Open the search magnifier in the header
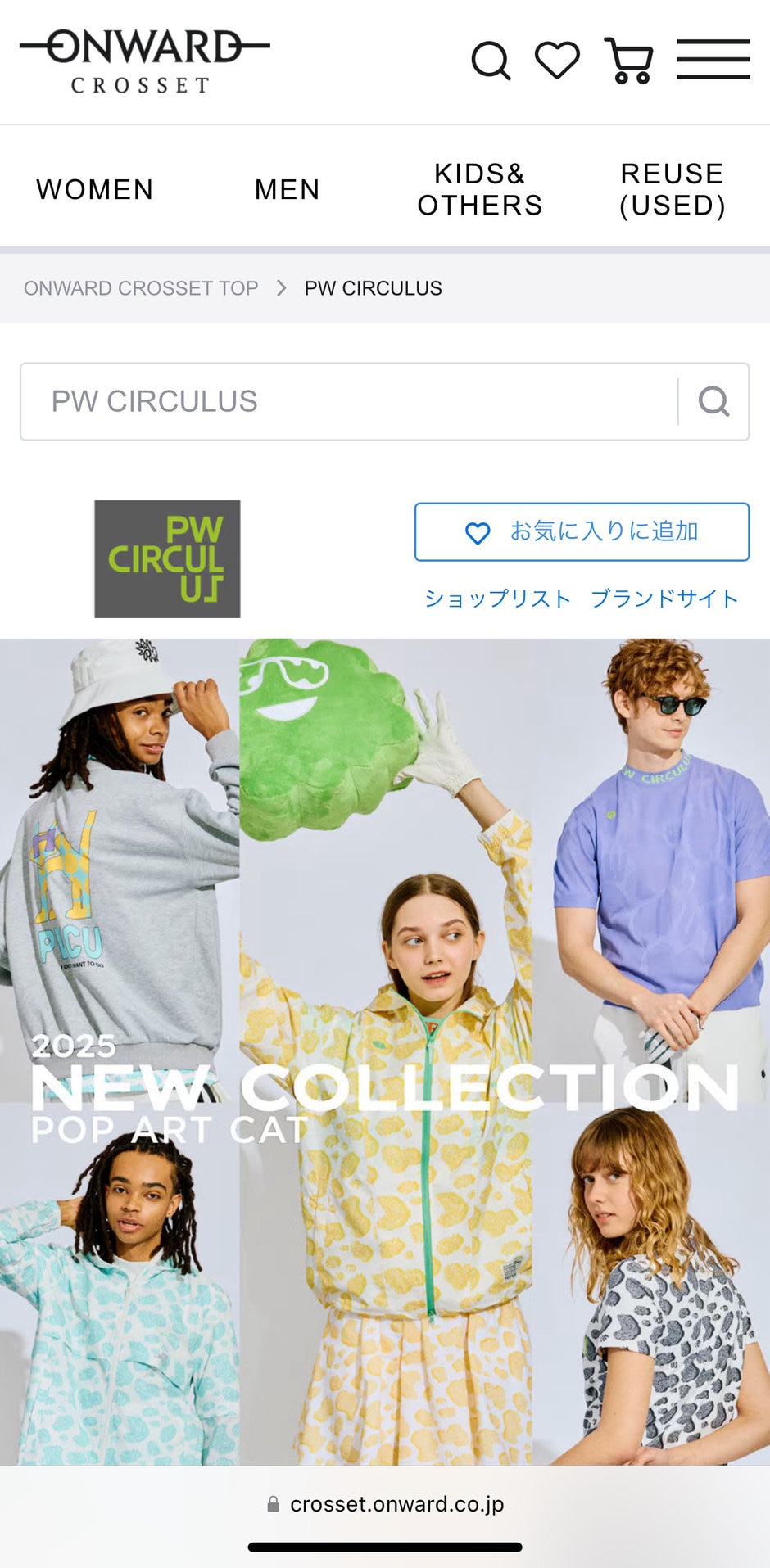Image resolution: width=770 pixels, height=1568 pixels. coord(491,61)
